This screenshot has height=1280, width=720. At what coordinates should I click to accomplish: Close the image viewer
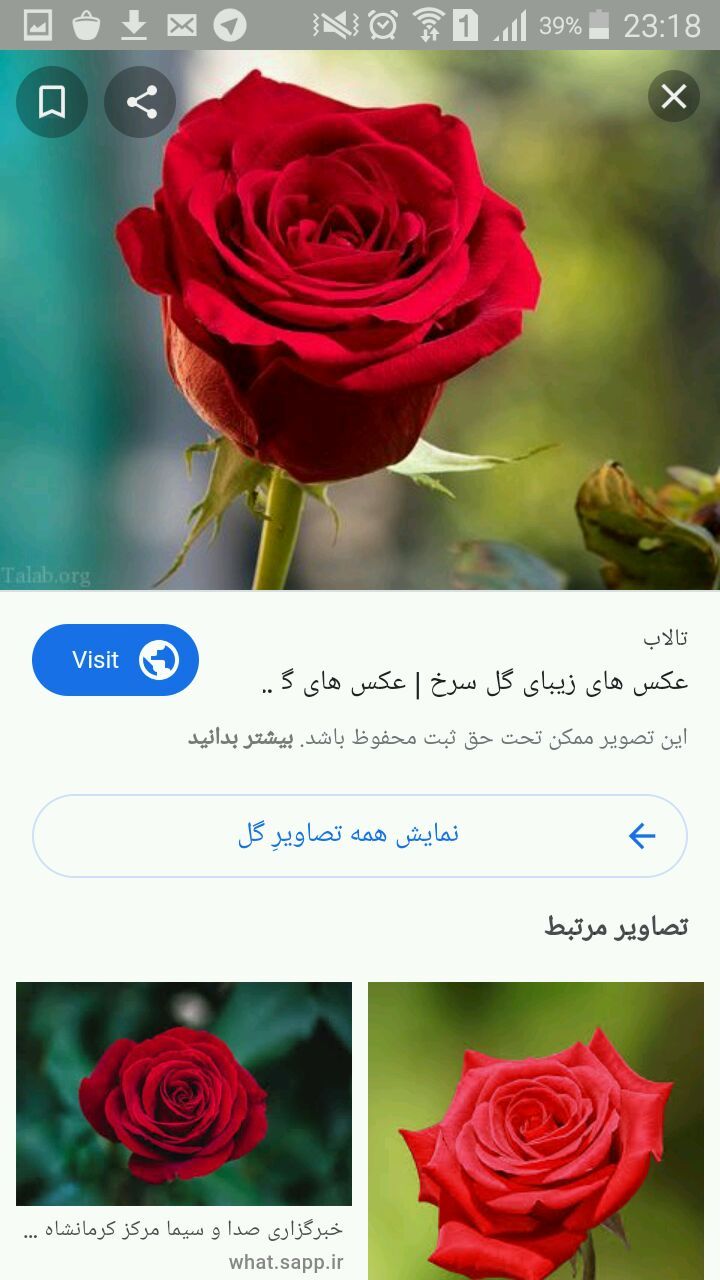(674, 97)
